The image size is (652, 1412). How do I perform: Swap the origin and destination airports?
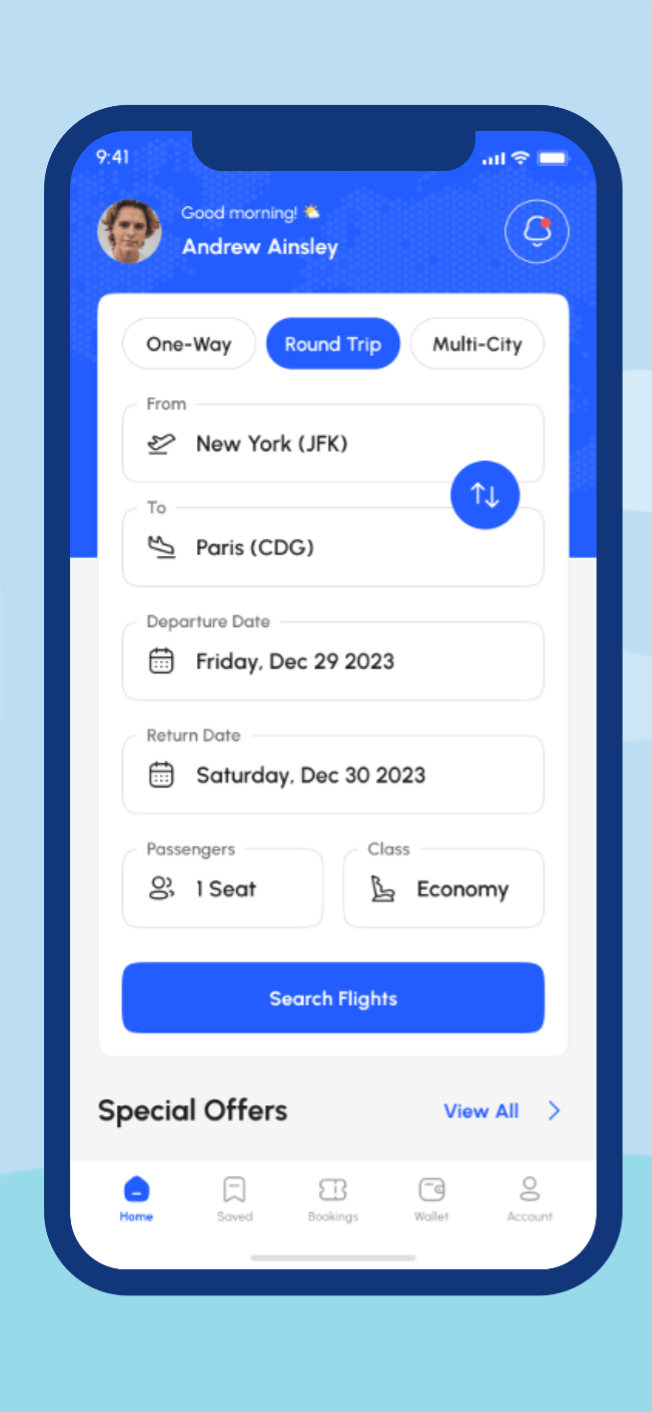point(485,494)
